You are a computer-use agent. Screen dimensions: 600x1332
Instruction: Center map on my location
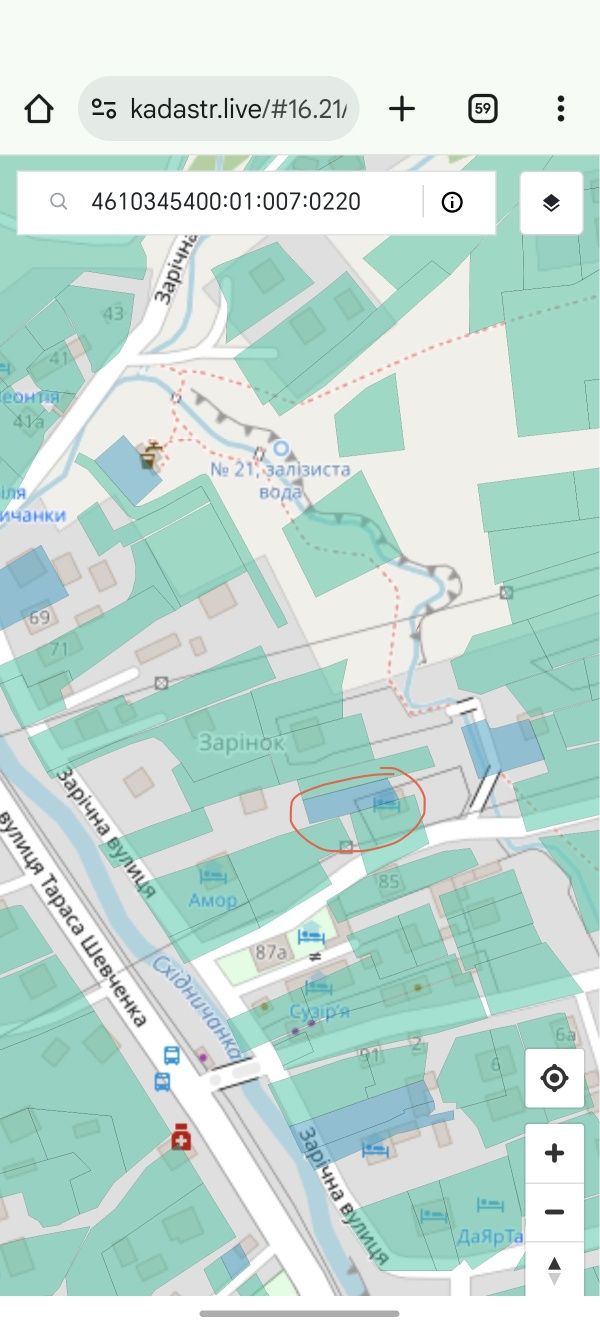point(554,1079)
